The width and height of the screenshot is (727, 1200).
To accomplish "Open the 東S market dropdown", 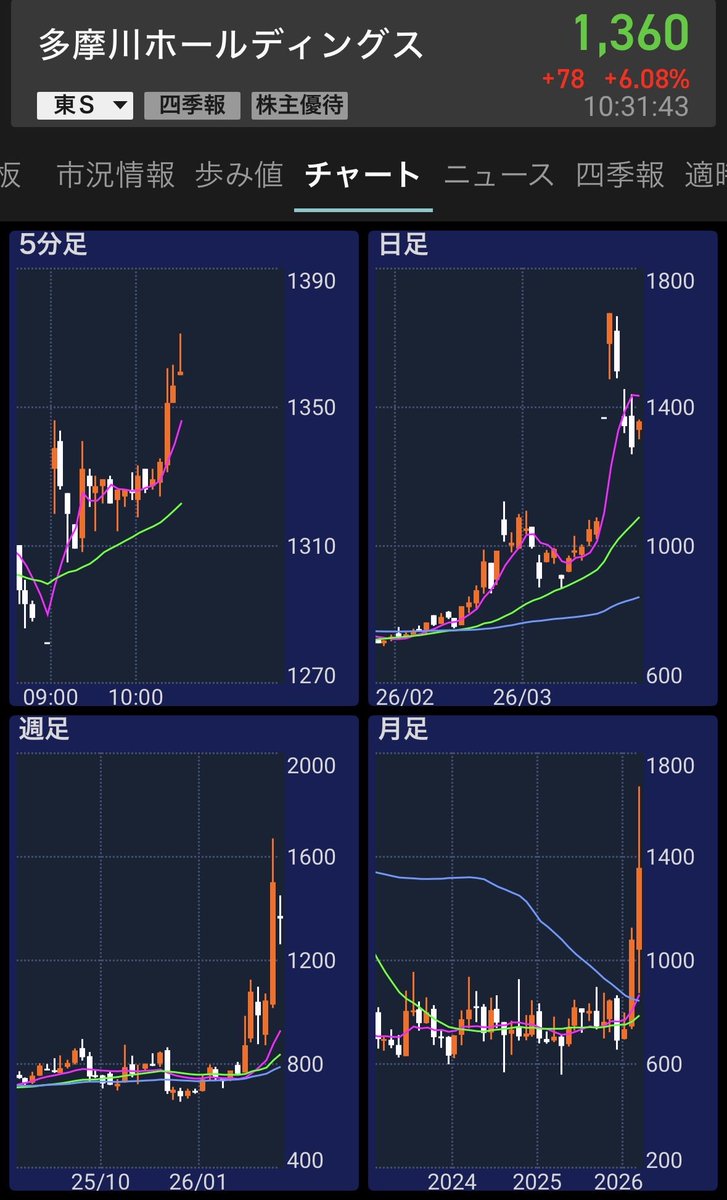I will coord(85,105).
